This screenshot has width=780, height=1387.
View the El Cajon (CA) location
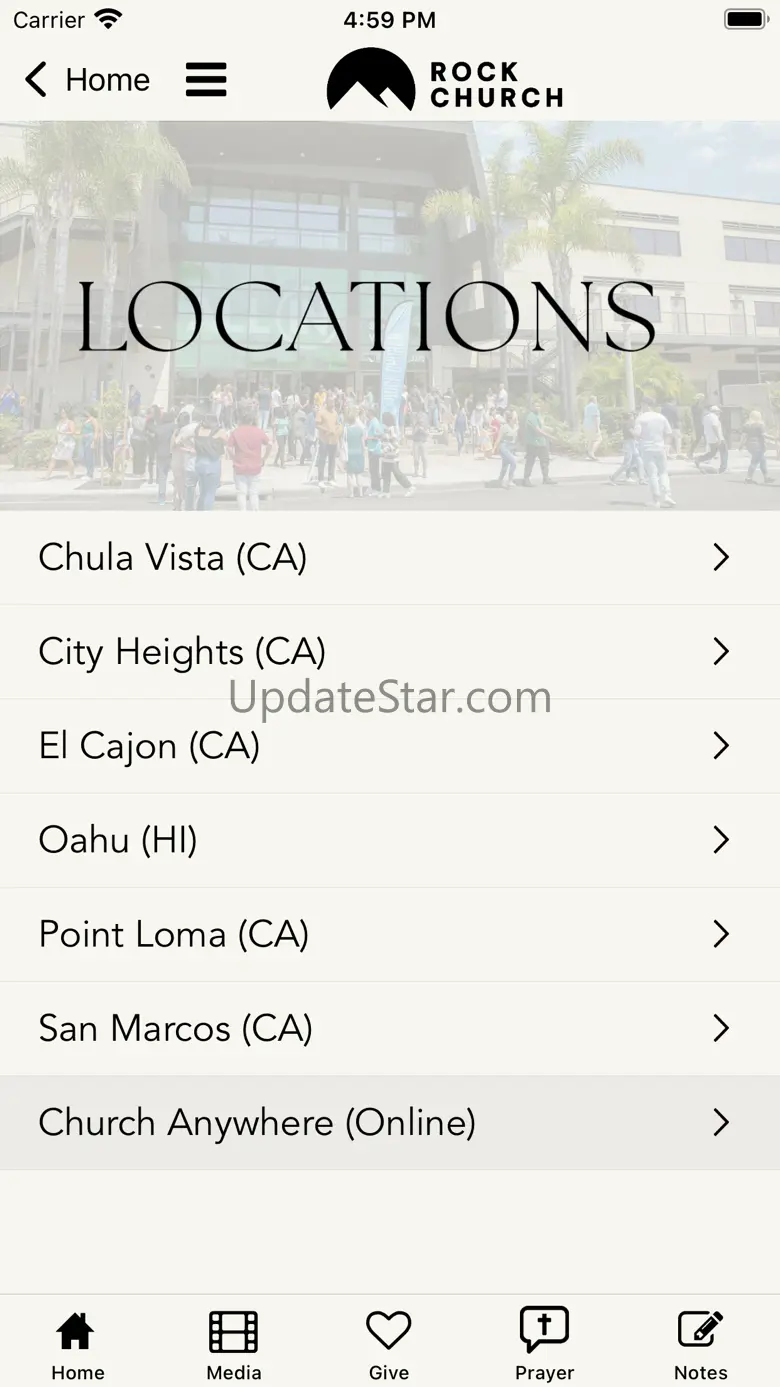coord(389,746)
